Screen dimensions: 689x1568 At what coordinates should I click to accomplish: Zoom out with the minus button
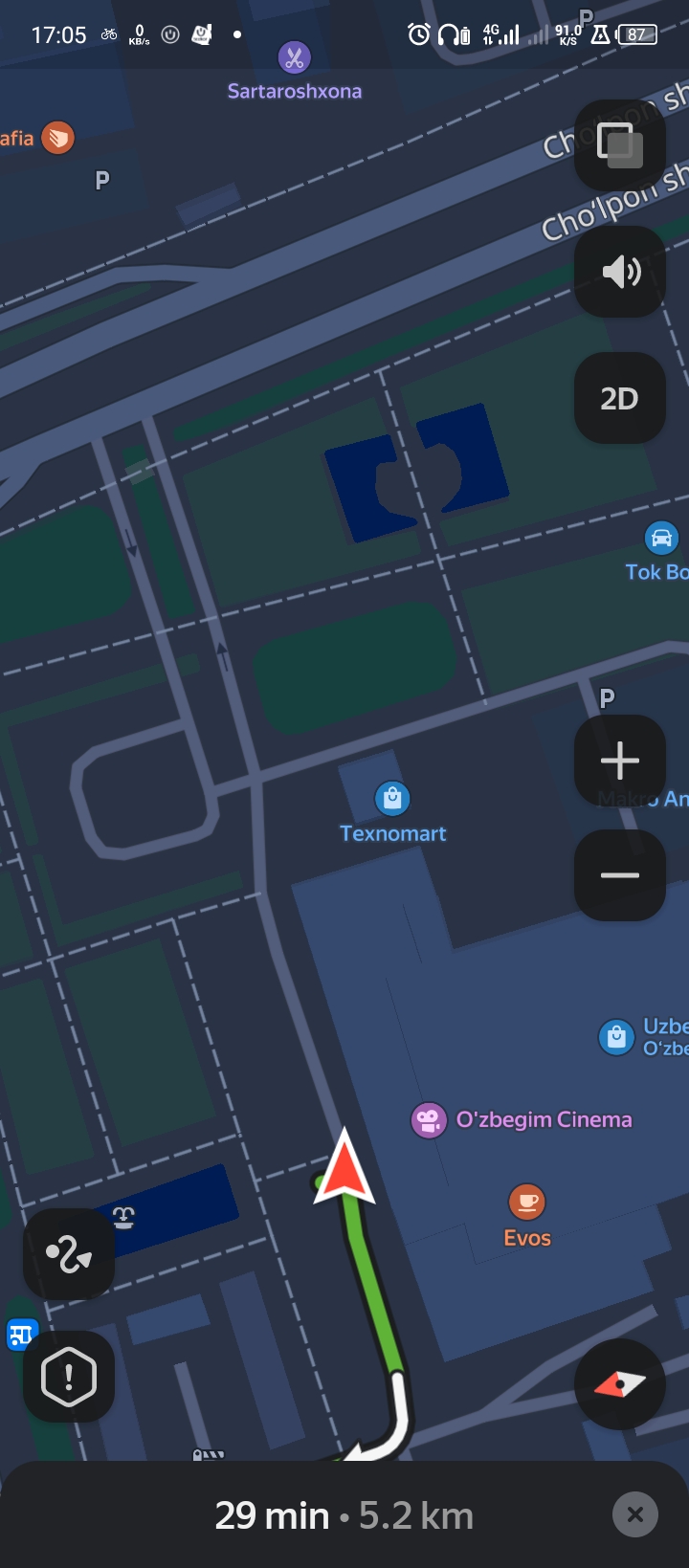click(x=619, y=875)
